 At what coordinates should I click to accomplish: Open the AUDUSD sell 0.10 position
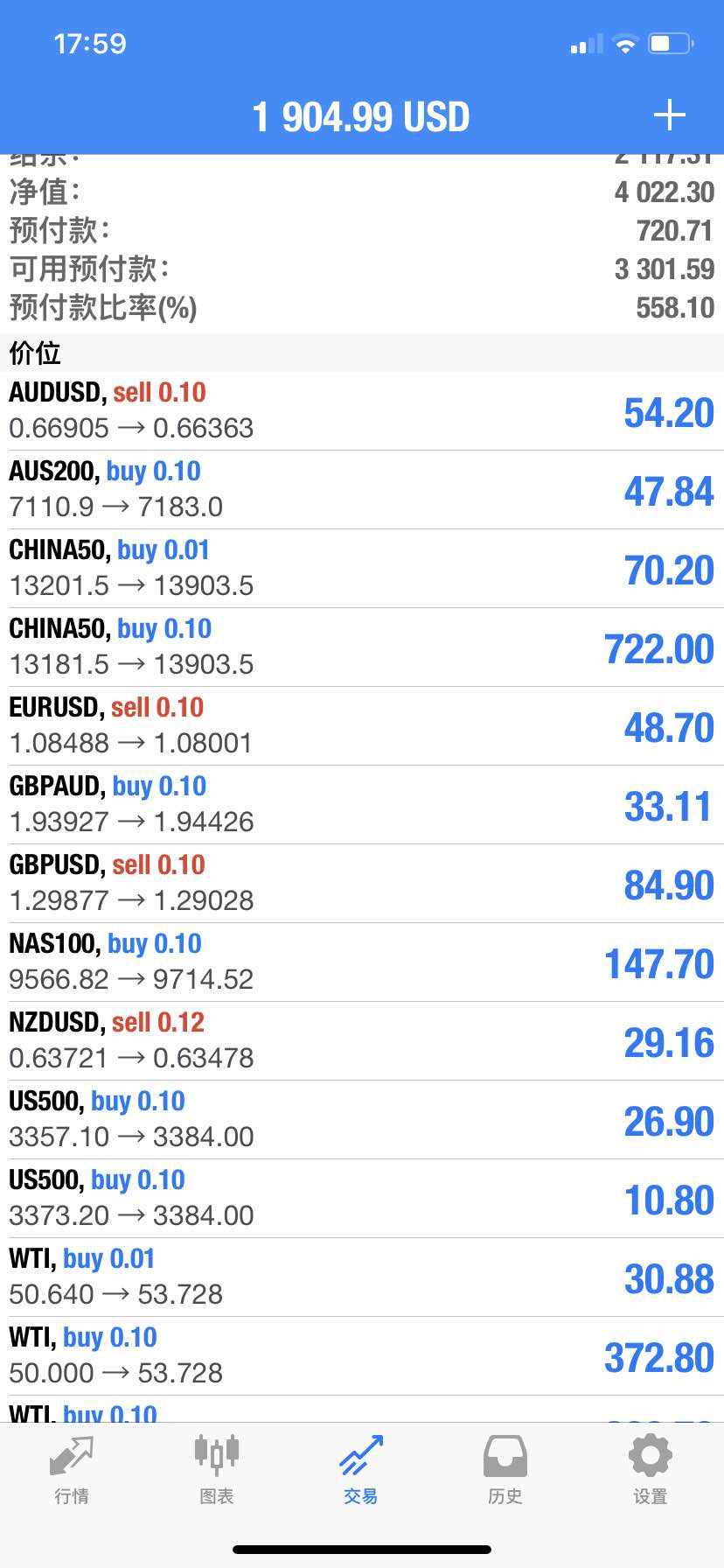362,411
